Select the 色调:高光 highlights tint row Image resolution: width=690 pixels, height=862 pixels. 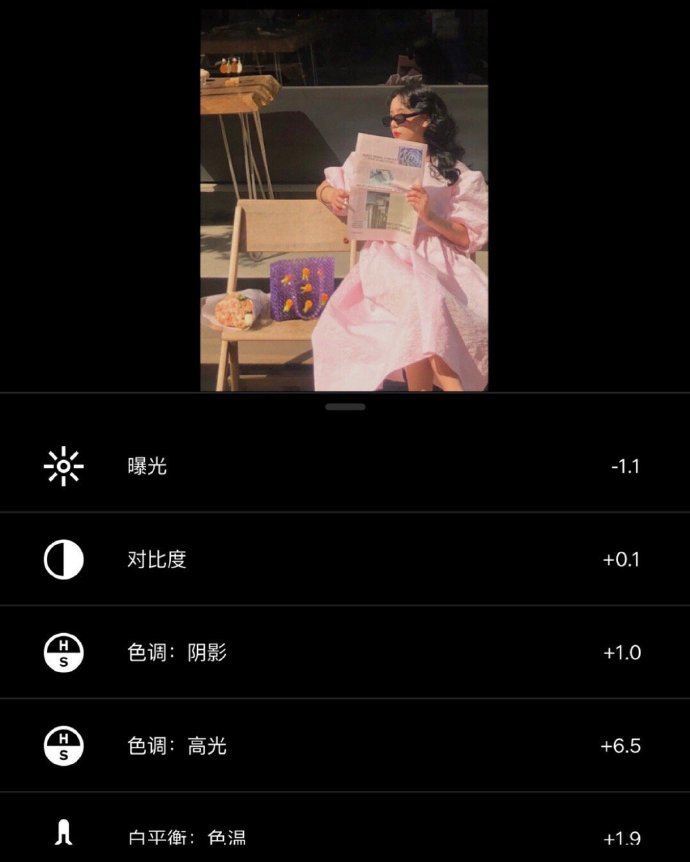[345, 745]
